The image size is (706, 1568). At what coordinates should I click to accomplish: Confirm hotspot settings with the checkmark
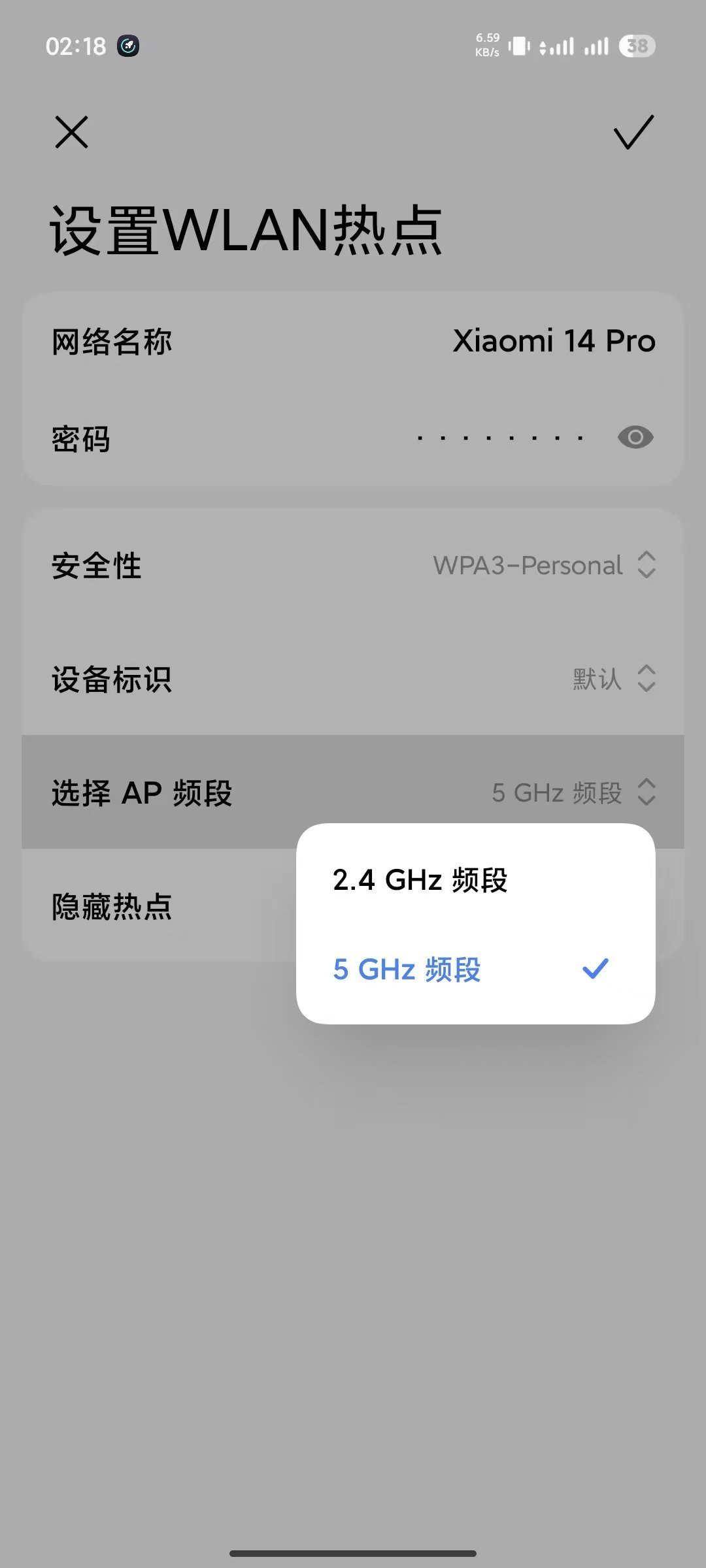(x=633, y=133)
